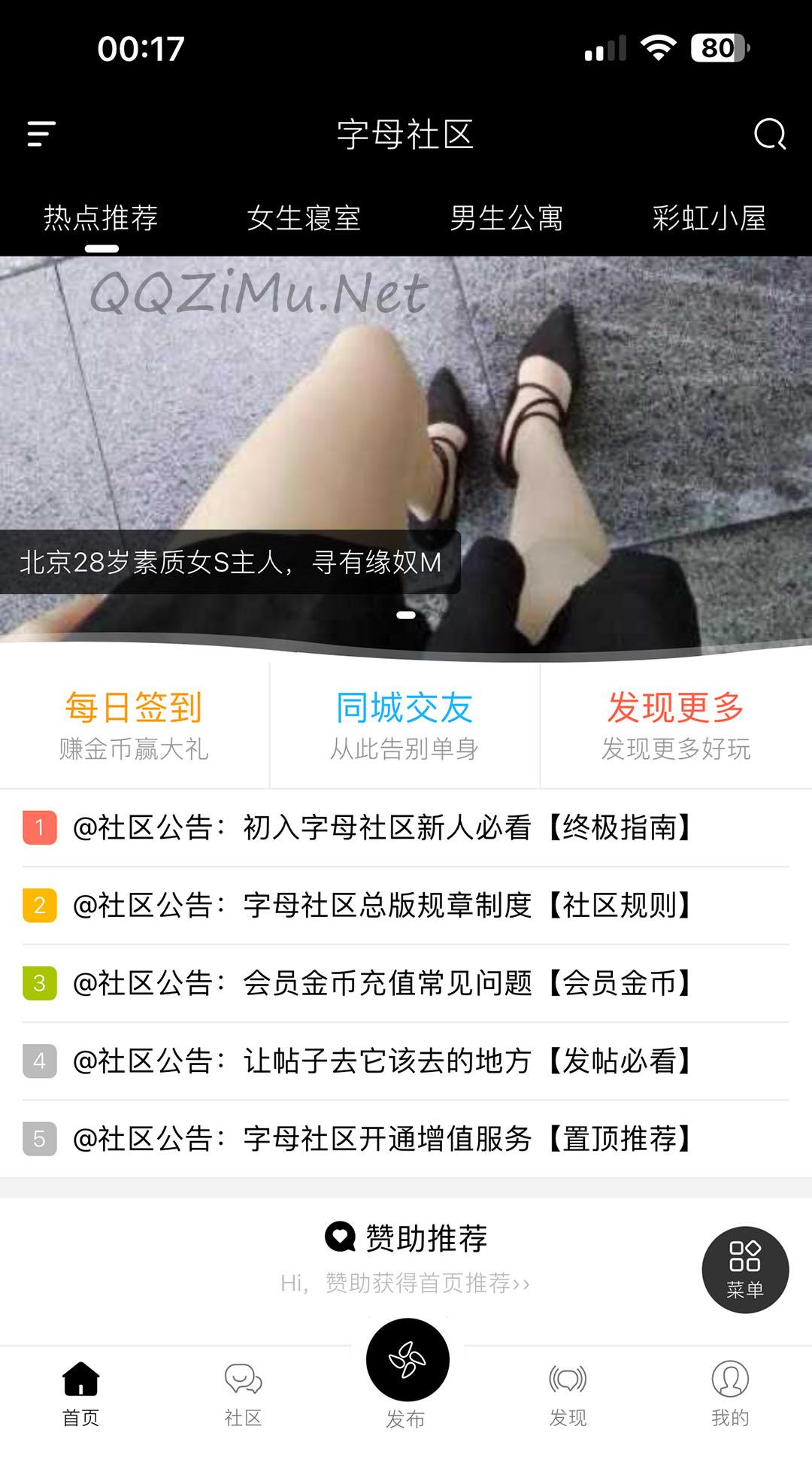Open the 赞助推荐 sponsor icon

(340, 1236)
